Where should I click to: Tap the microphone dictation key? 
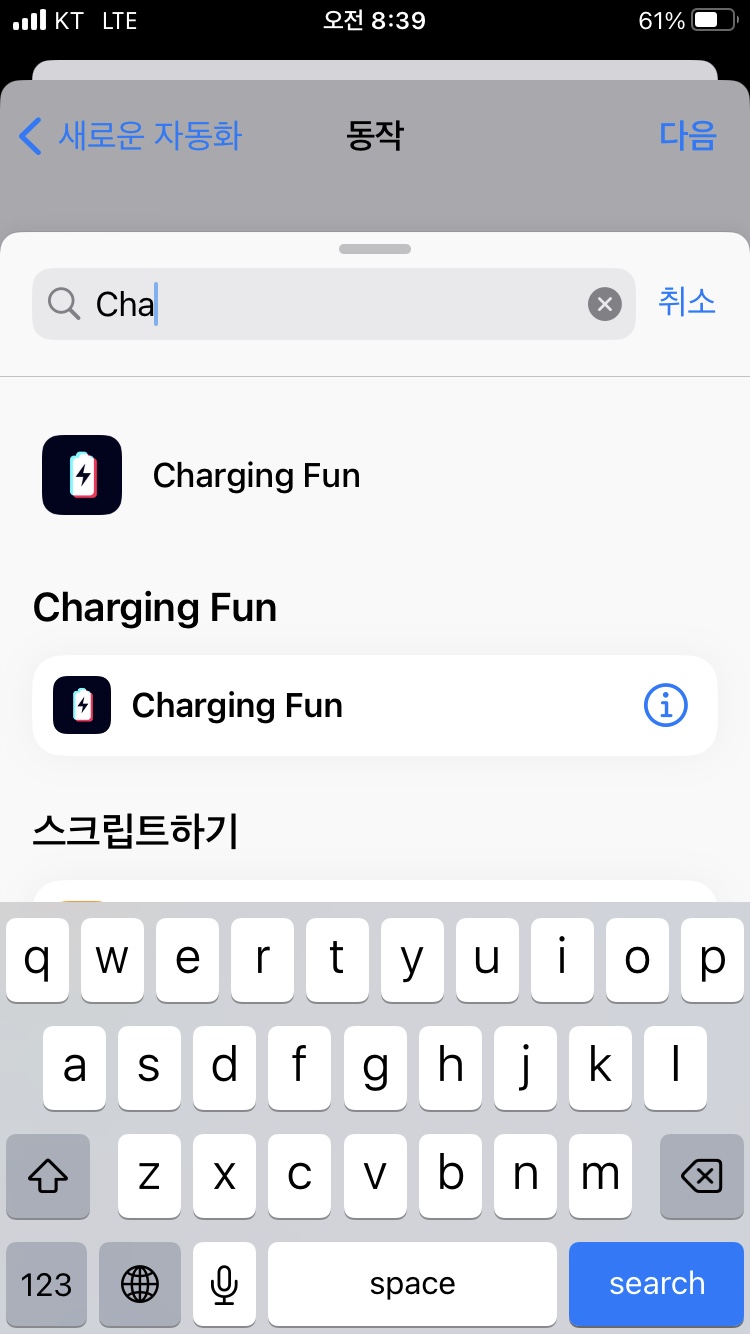(225, 1284)
